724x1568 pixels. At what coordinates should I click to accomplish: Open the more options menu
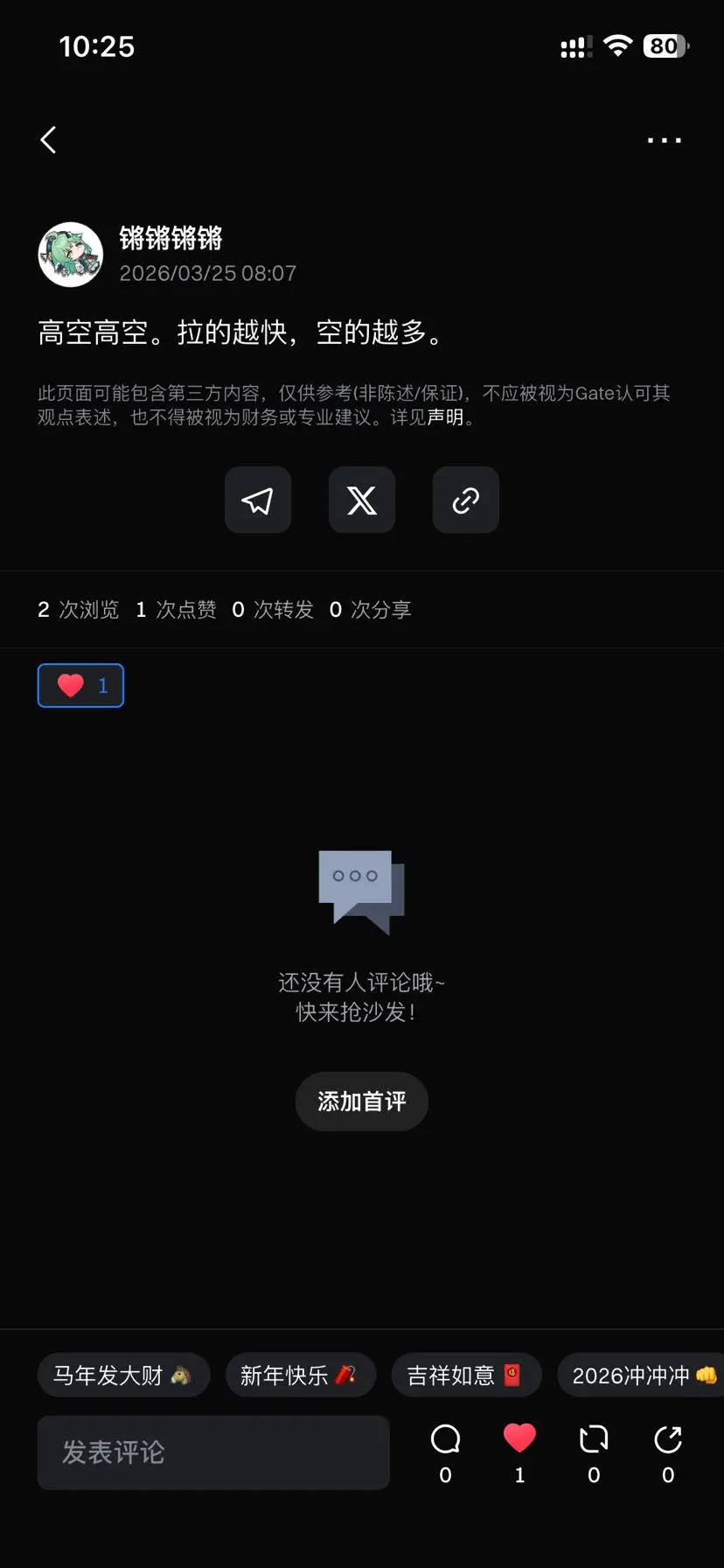click(x=664, y=140)
